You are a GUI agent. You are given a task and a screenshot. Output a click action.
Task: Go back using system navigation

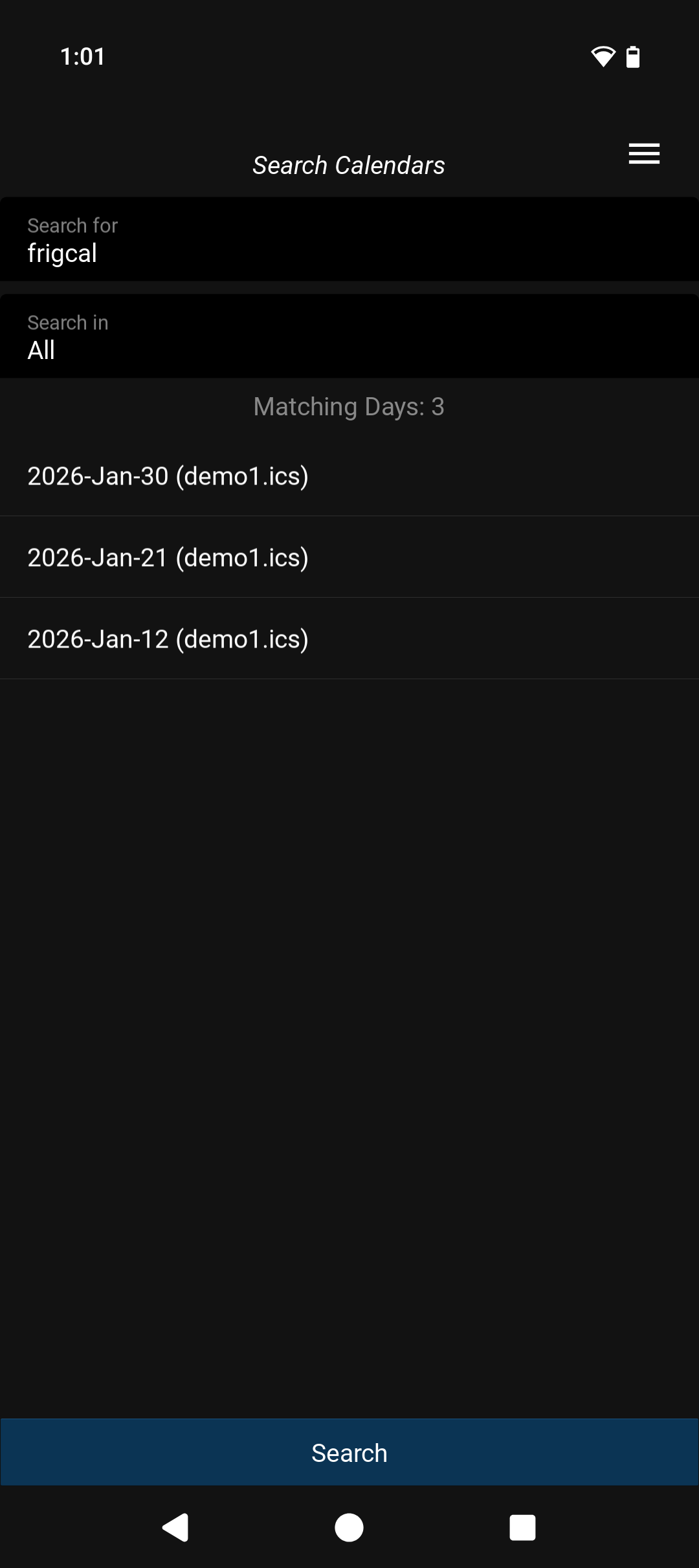[x=175, y=1528]
